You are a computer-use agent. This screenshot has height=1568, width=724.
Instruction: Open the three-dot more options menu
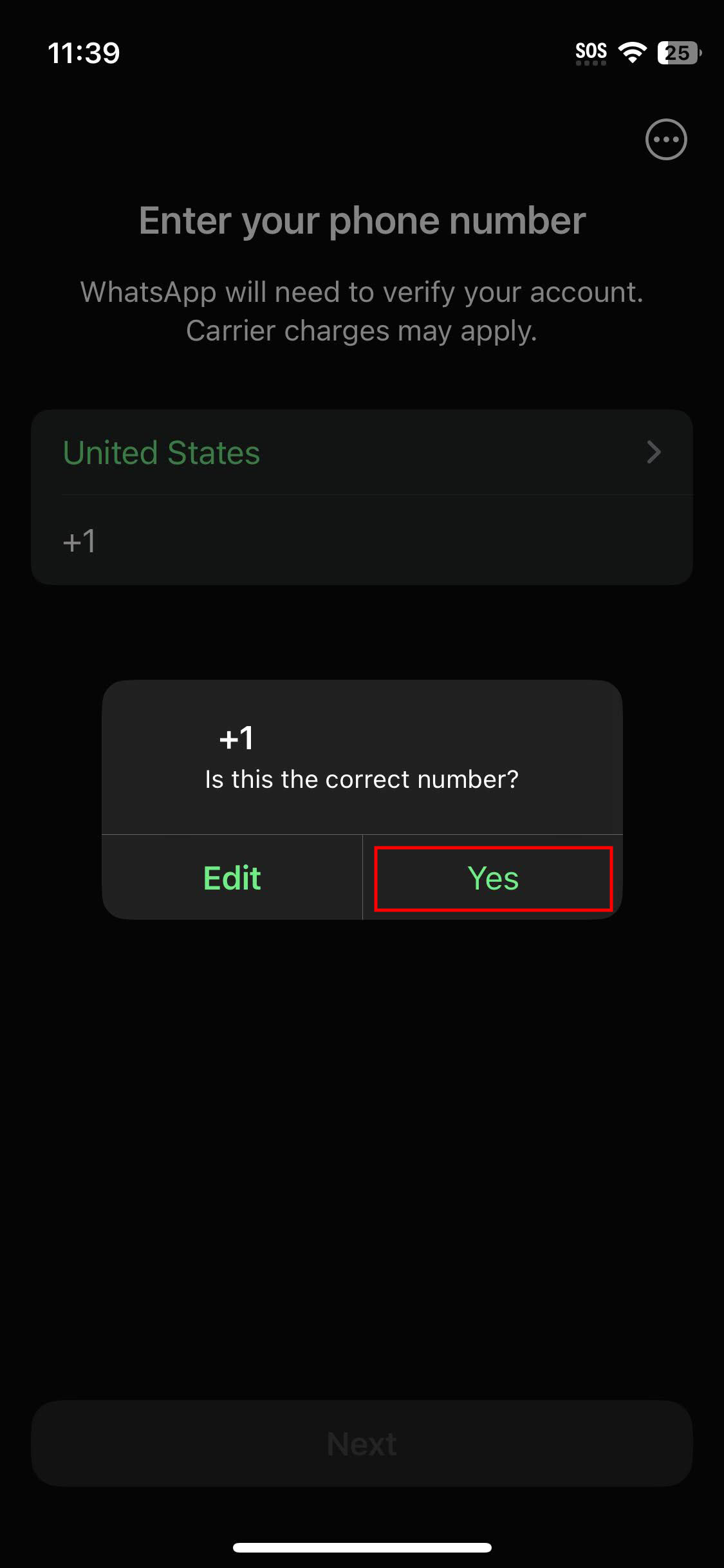[x=666, y=139]
